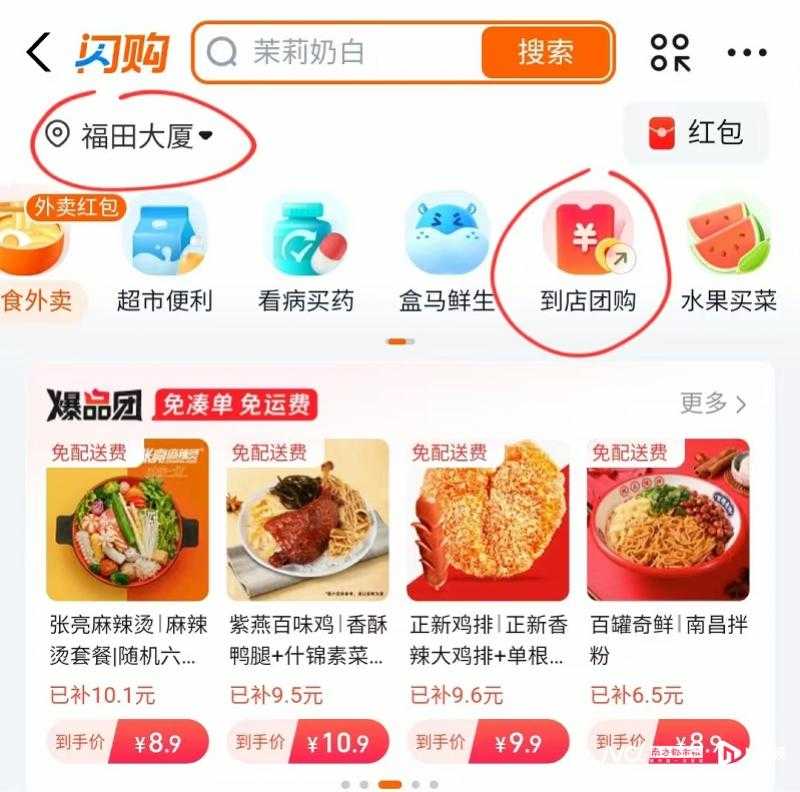This screenshot has height=792, width=800.
Task: Choose the 看病买药 category
Action: pos(306,255)
